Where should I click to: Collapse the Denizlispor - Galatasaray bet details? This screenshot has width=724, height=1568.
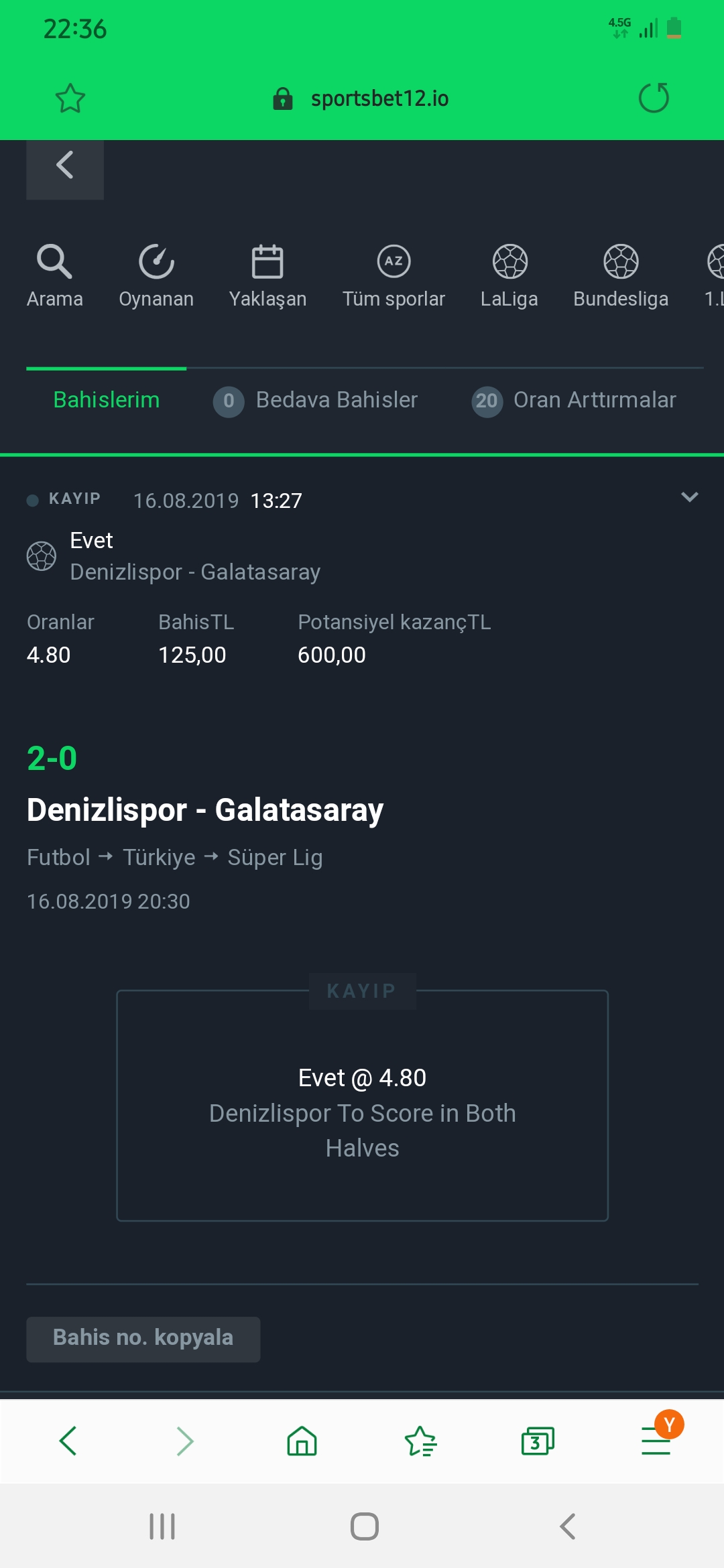coord(689,497)
